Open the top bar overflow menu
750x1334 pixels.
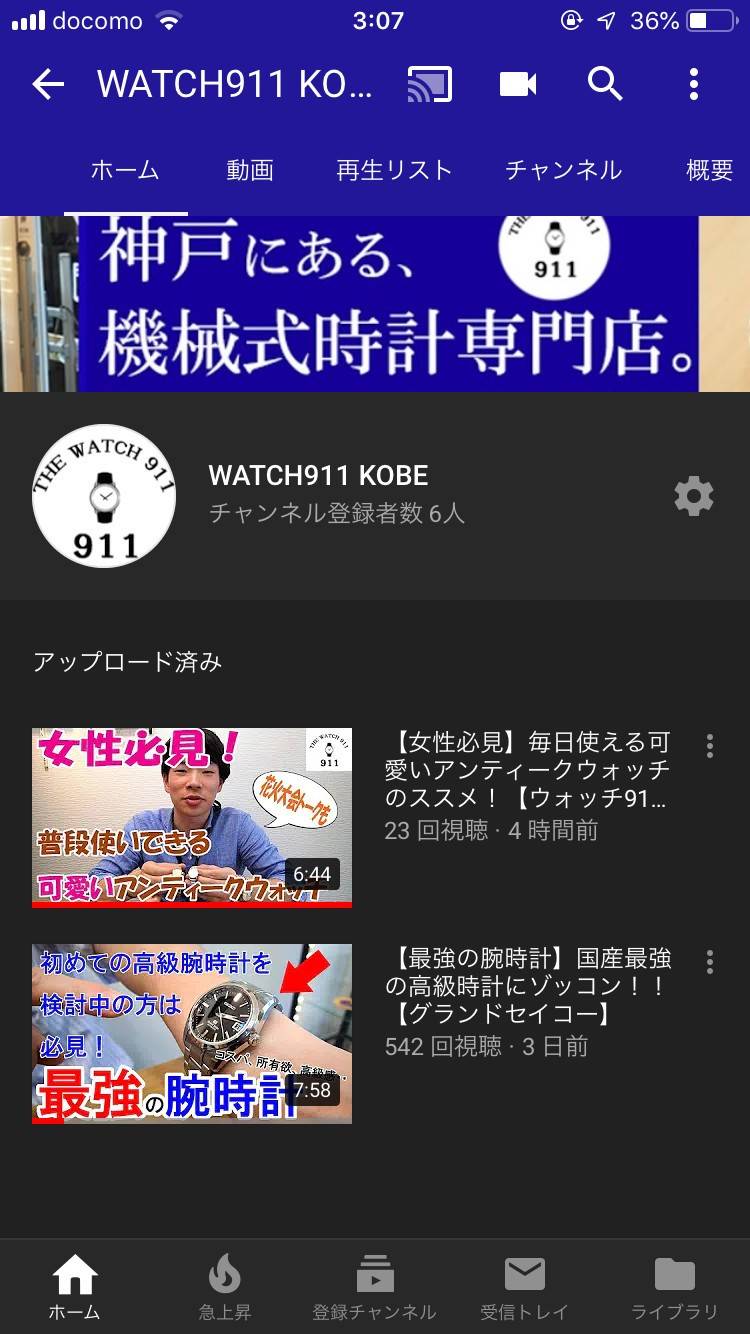pyautogui.click(x=693, y=85)
